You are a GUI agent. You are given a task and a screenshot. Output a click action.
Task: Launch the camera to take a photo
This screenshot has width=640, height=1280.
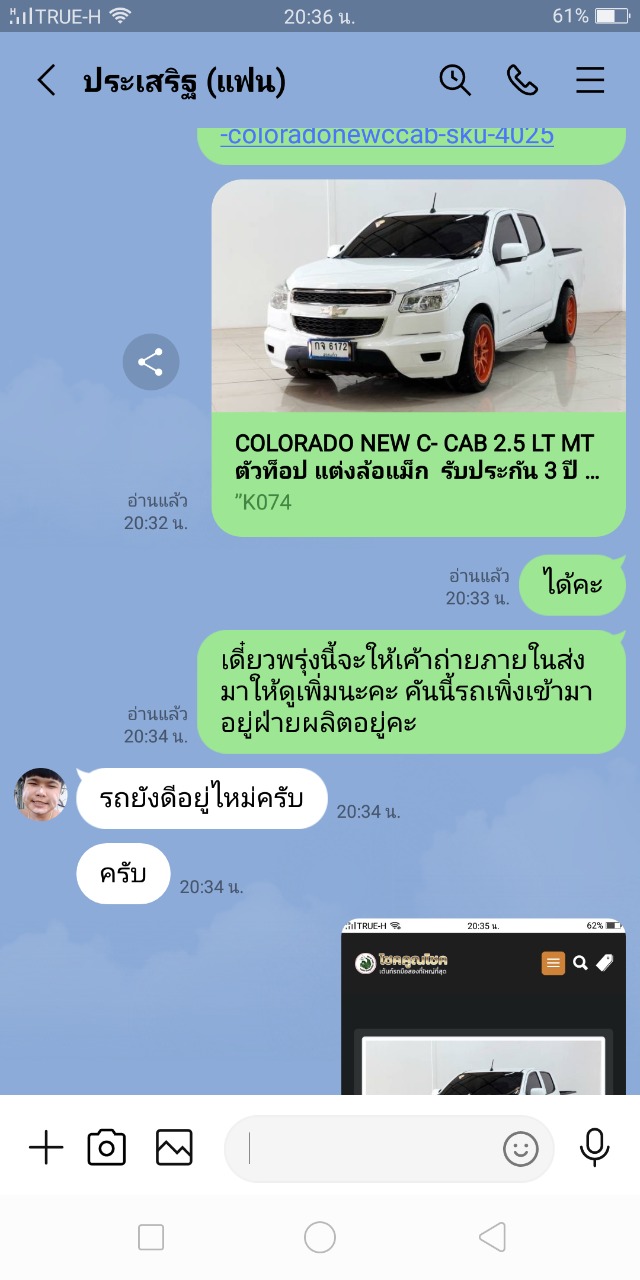click(x=107, y=1148)
